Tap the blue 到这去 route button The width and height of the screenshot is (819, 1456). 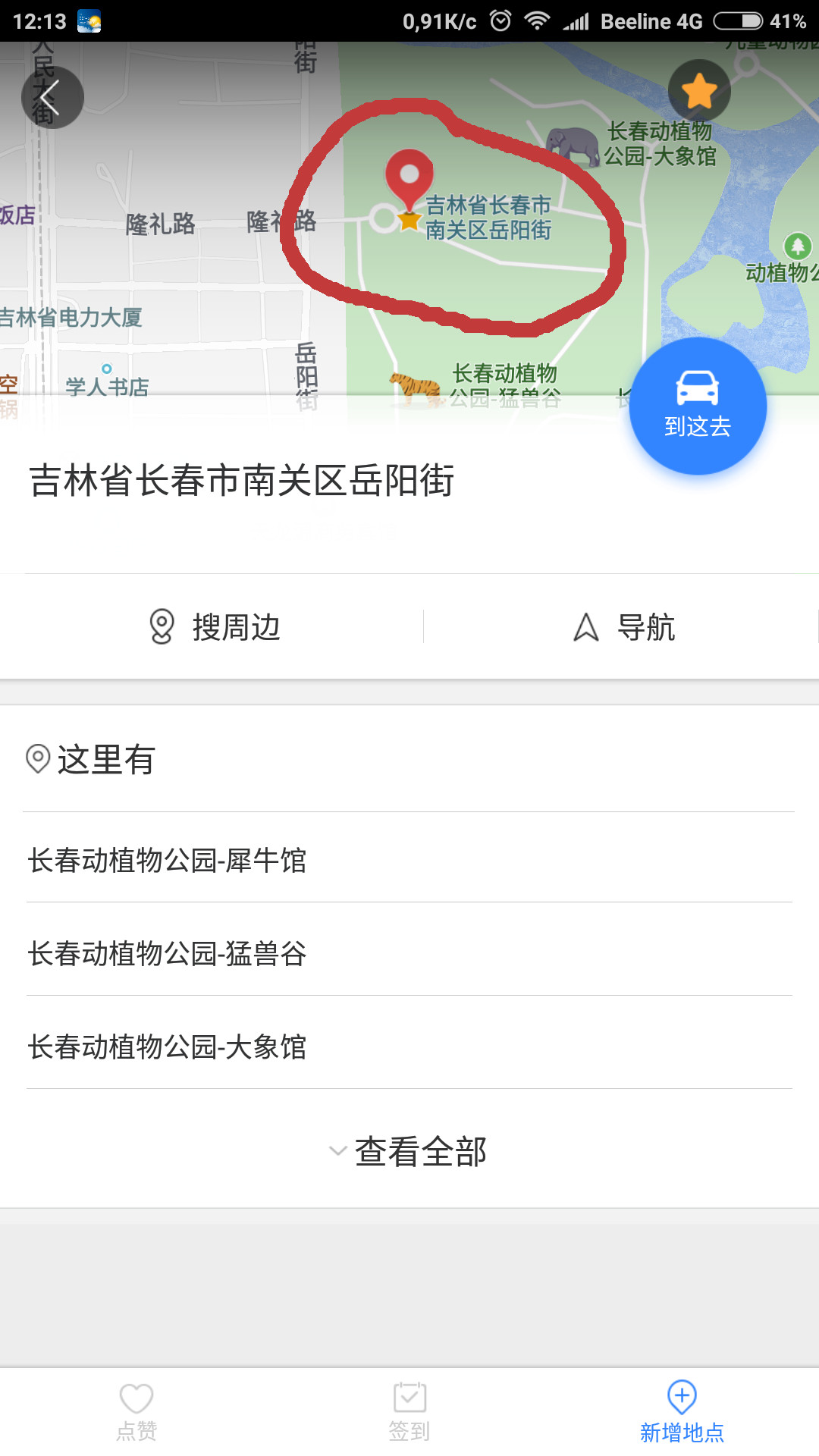698,406
